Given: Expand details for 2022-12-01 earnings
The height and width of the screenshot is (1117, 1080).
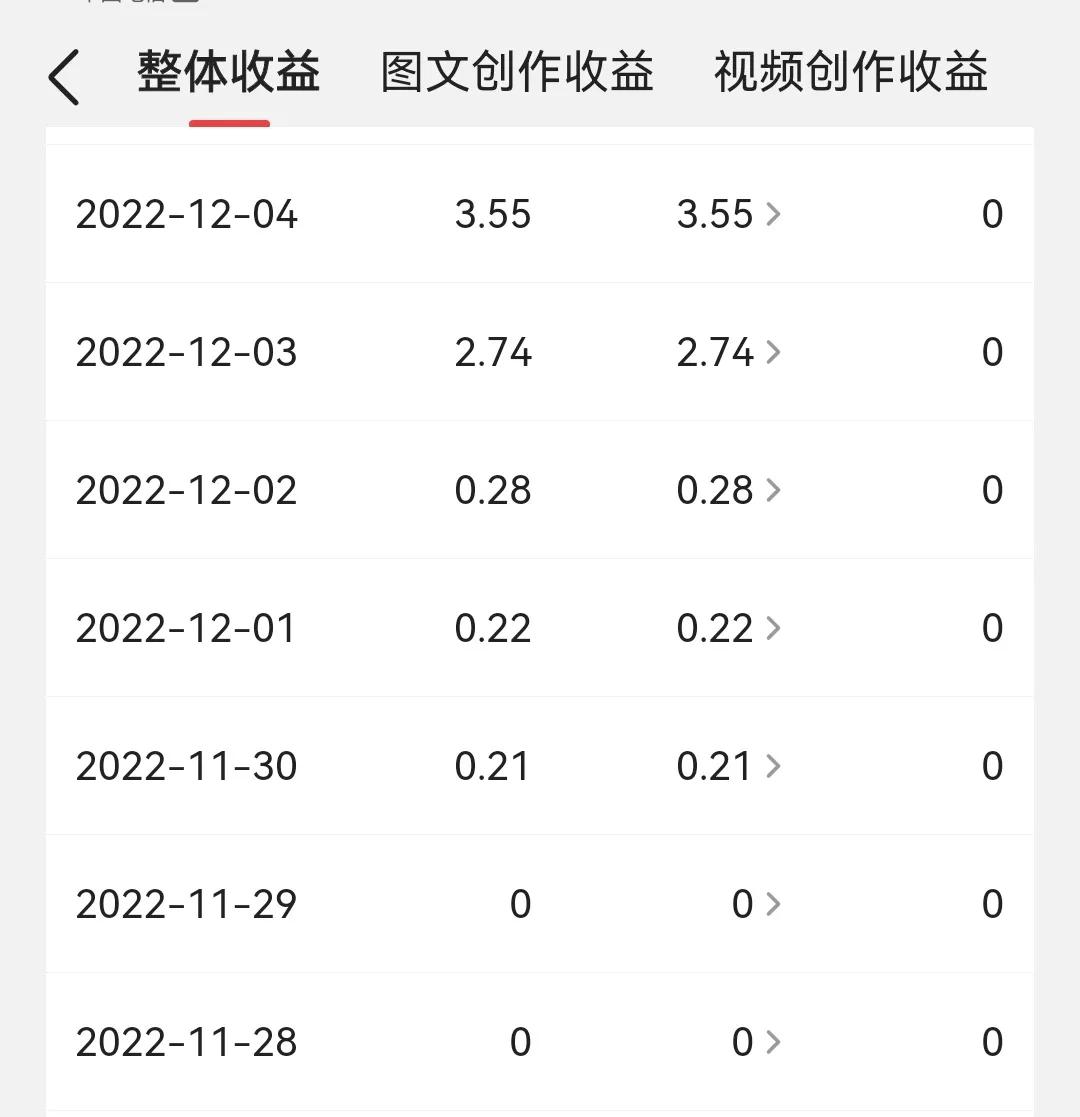Looking at the screenshot, I should coord(772,628).
